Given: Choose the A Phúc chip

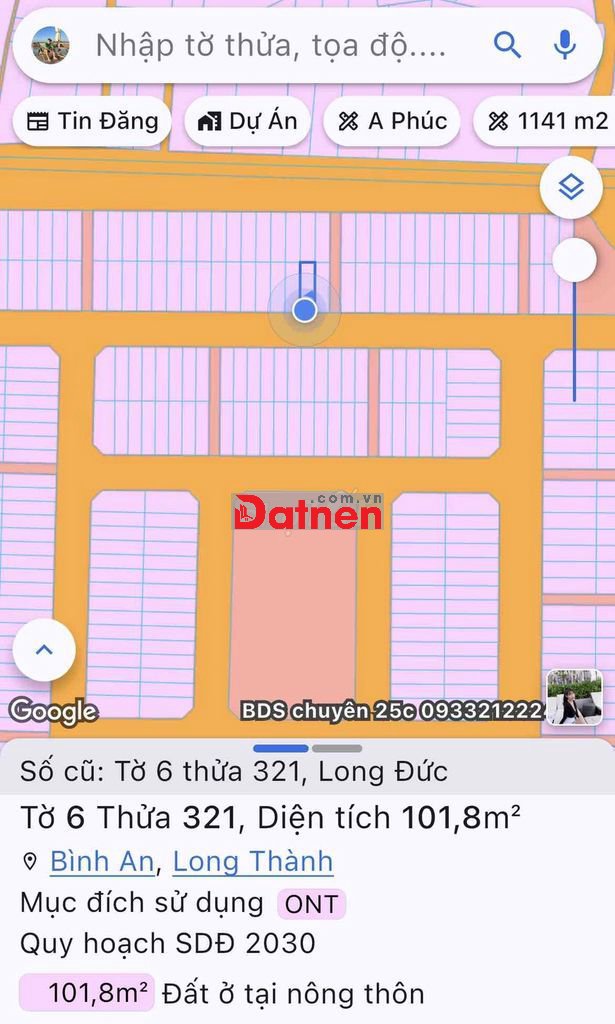Looking at the screenshot, I should (x=392, y=122).
